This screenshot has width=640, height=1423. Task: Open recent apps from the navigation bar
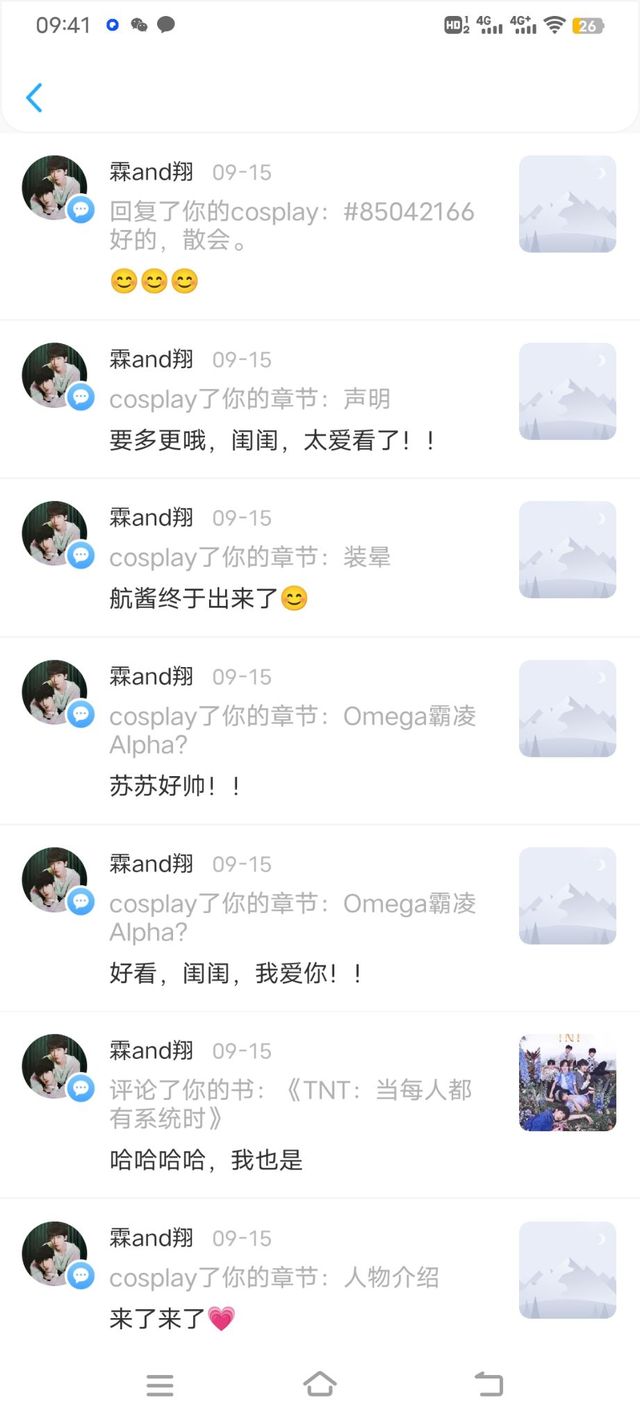click(x=160, y=1385)
